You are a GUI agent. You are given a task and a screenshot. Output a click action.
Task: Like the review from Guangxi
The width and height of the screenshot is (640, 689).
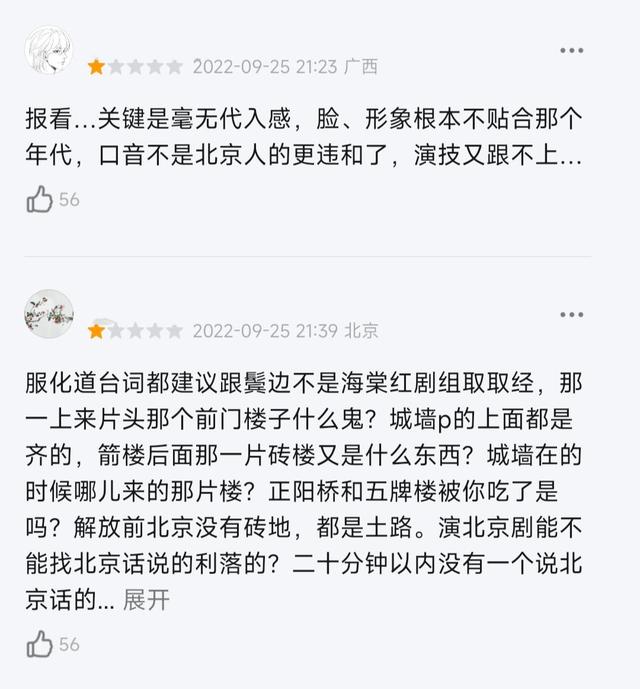(x=40, y=199)
